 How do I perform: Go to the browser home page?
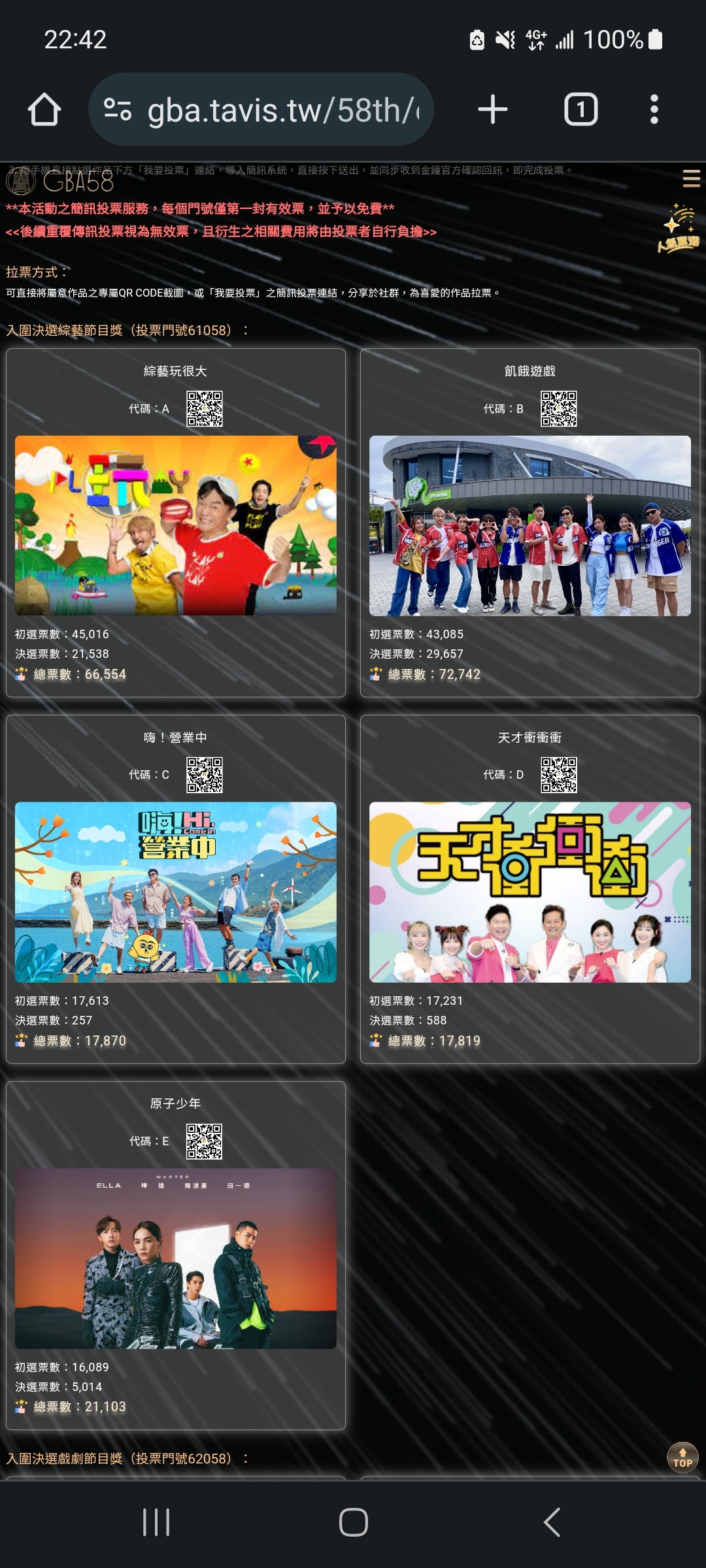[x=44, y=109]
